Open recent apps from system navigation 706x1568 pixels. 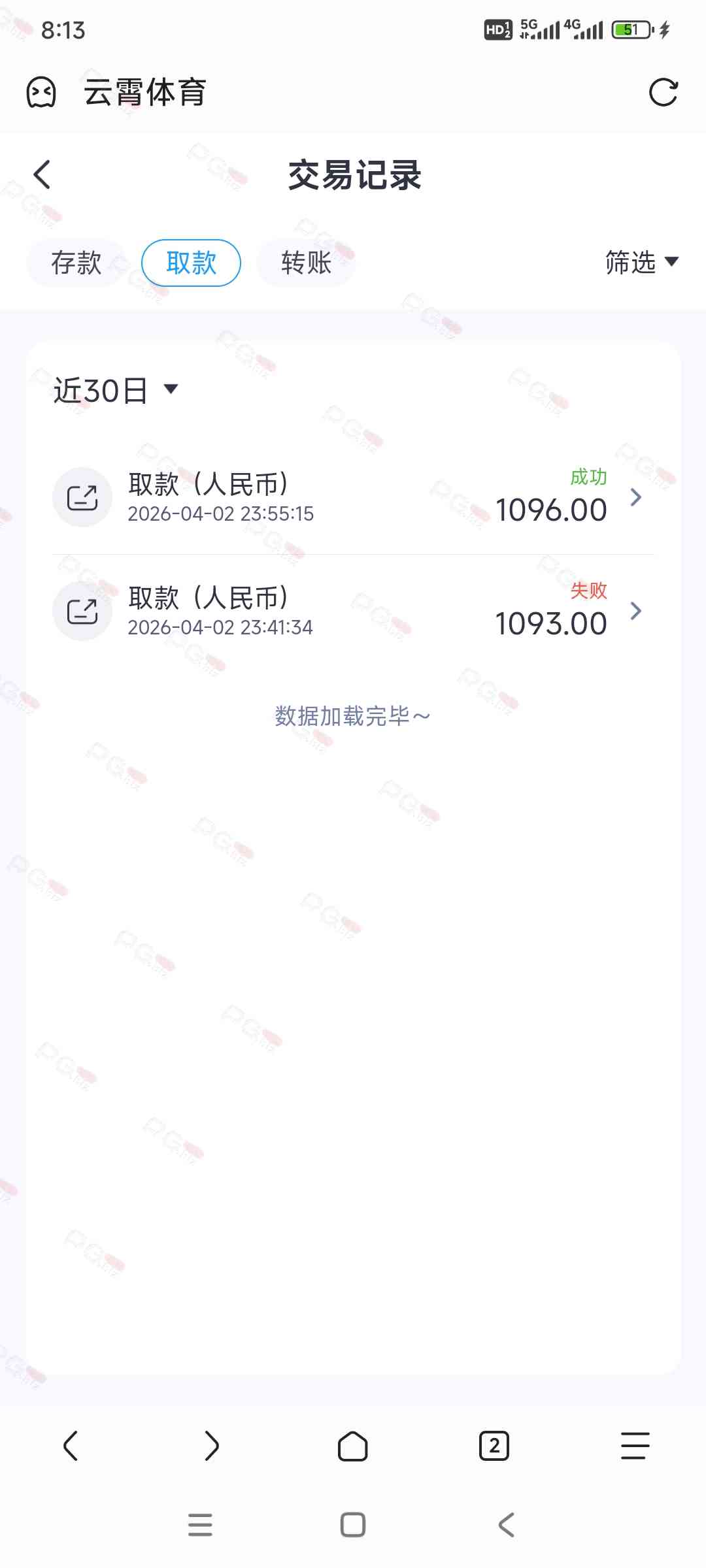[200, 1525]
